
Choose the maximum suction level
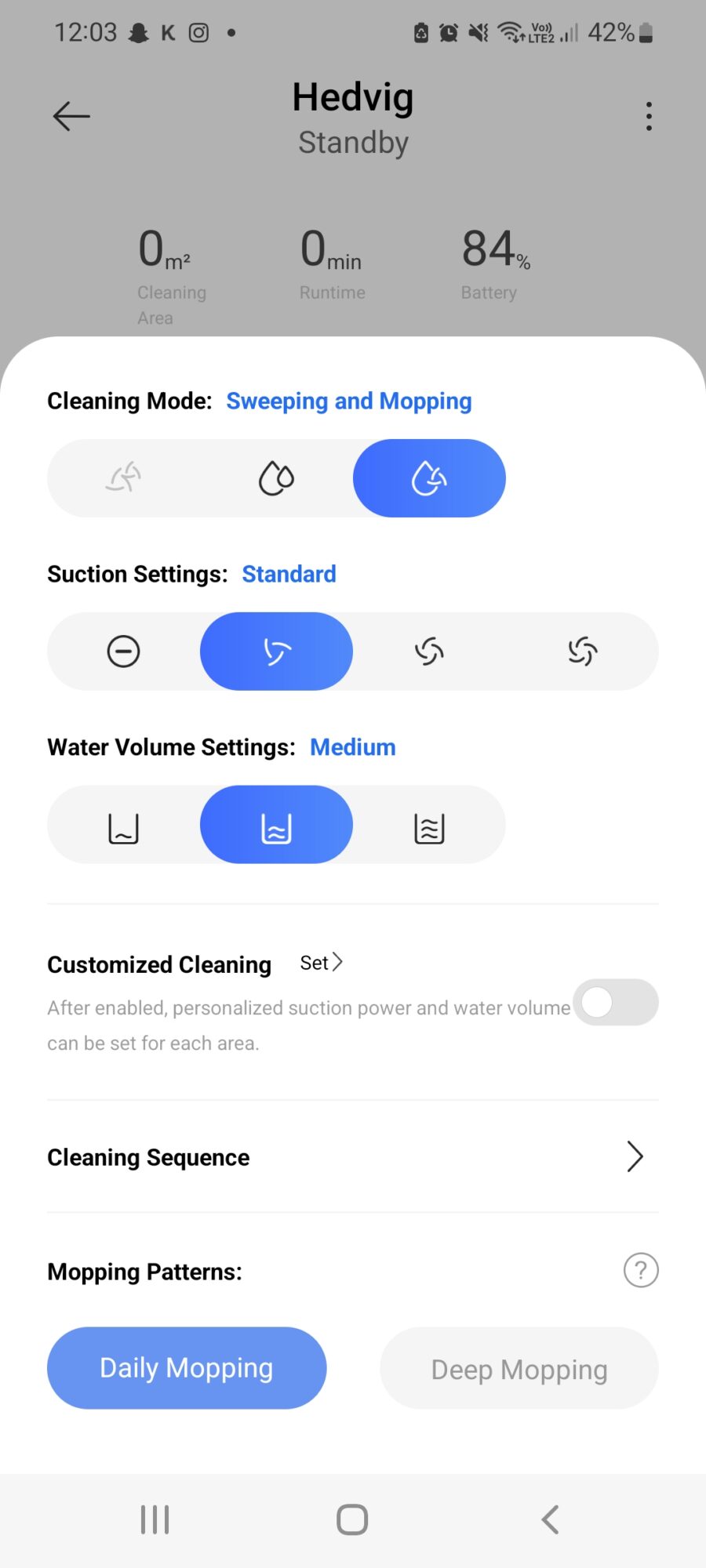582,651
